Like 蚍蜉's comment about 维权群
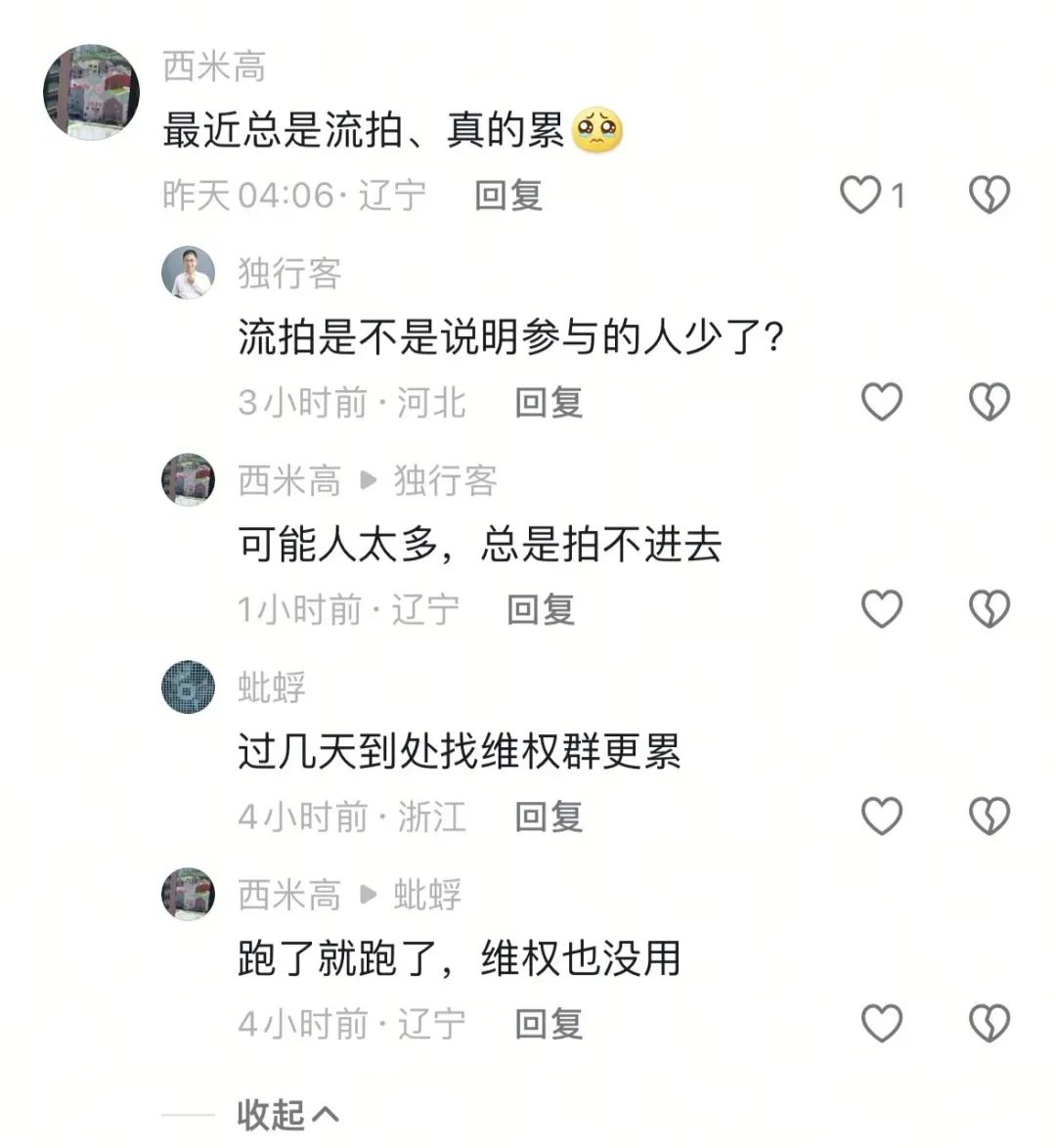The width and height of the screenshot is (1056, 1148). click(881, 817)
